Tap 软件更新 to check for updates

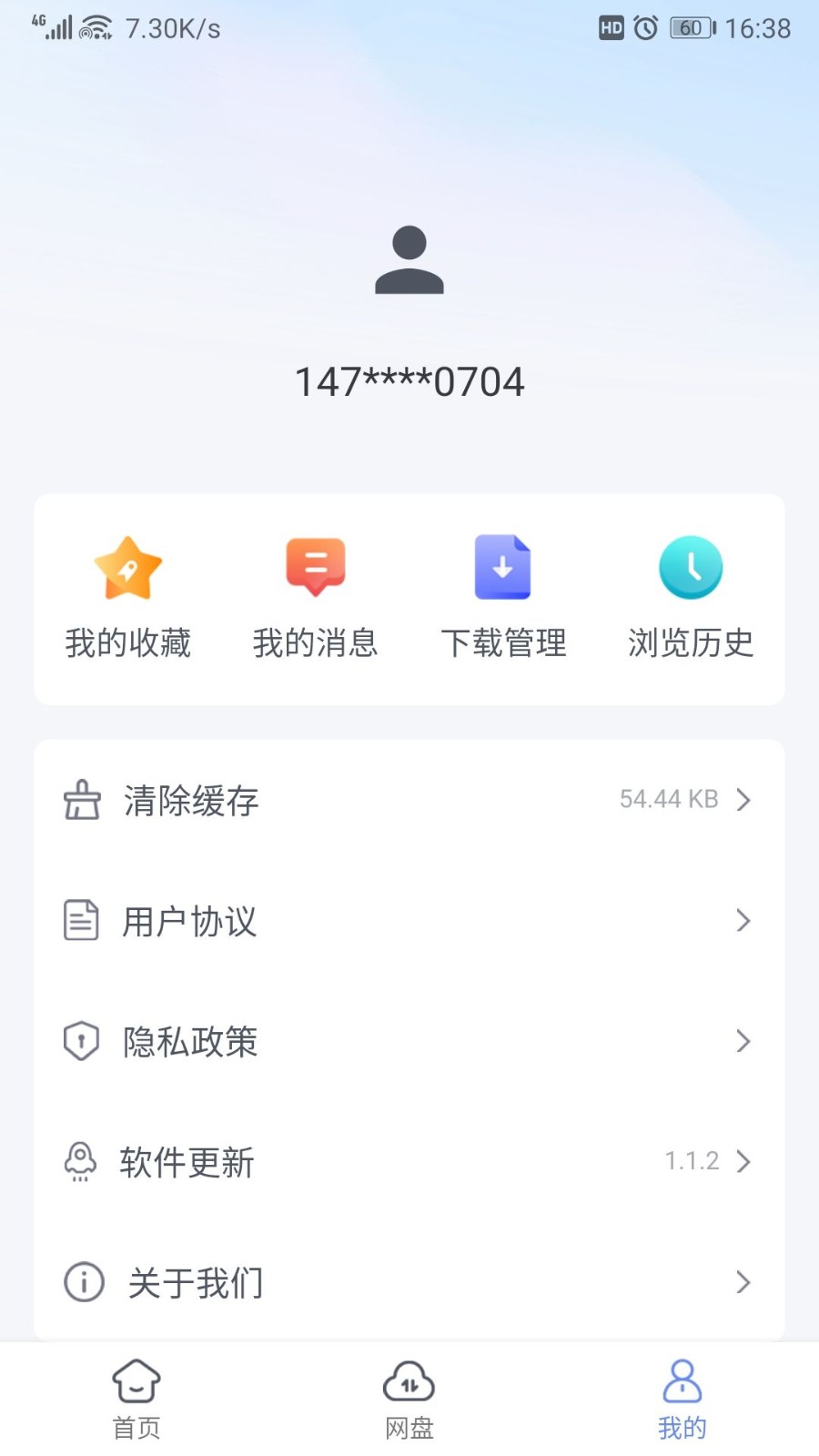pos(187,1161)
